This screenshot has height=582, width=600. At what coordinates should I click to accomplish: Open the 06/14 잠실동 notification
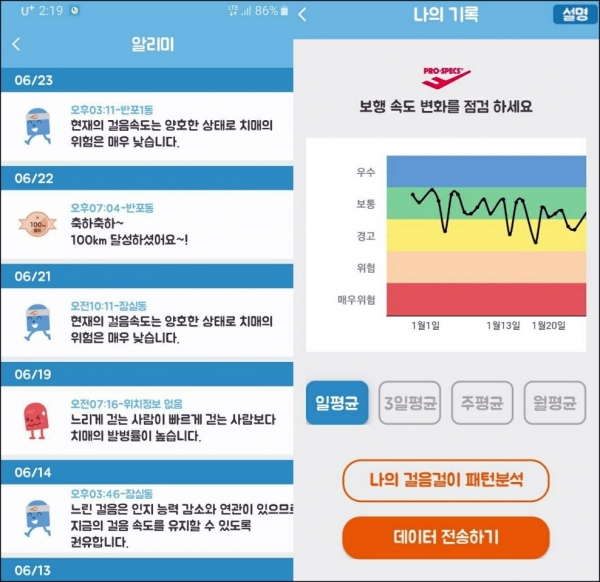(x=146, y=518)
